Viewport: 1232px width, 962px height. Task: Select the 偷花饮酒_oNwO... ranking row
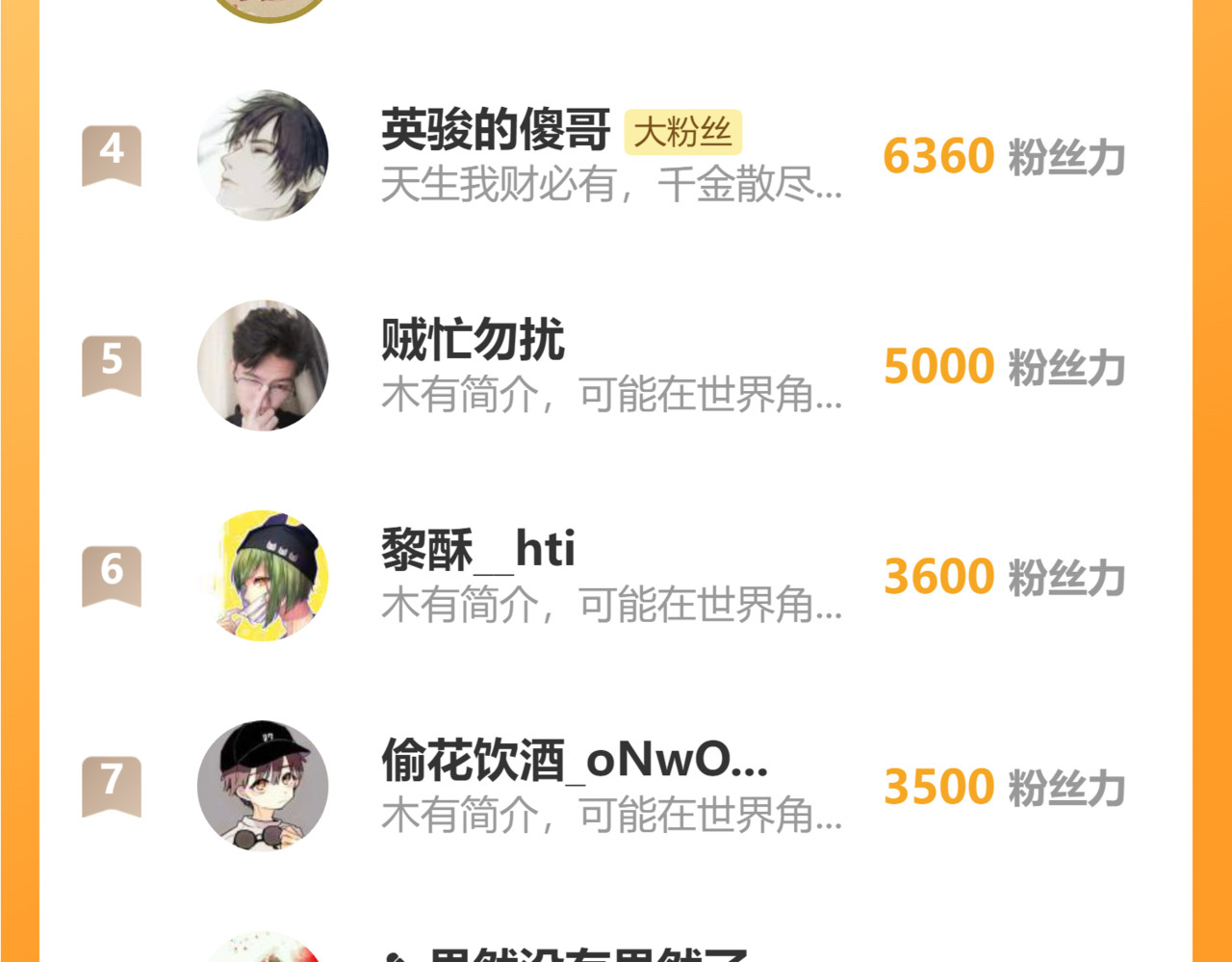click(574, 761)
